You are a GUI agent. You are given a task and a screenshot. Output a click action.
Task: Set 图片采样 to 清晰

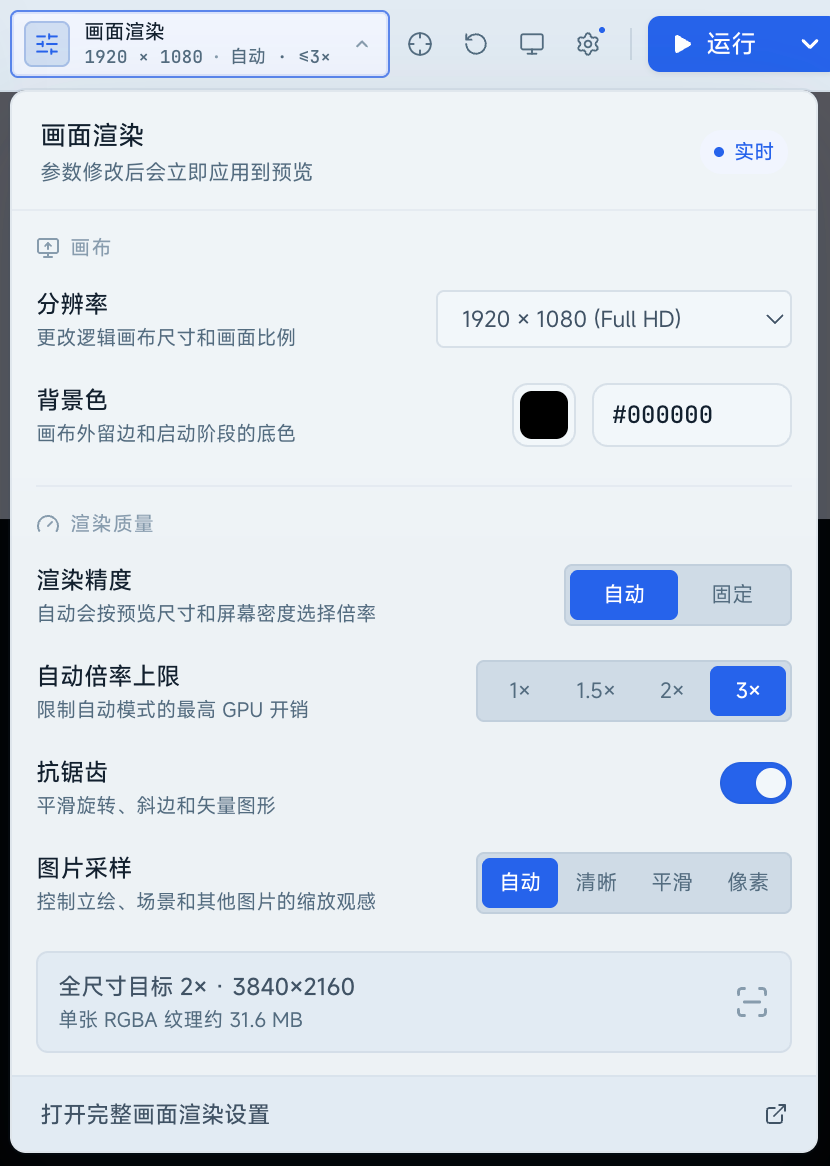pyautogui.click(x=596, y=883)
